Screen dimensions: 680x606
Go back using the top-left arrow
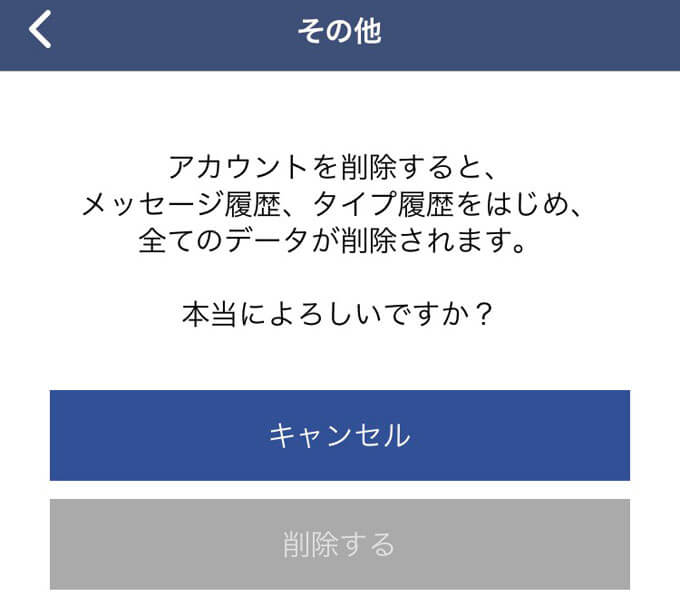pyautogui.click(x=40, y=30)
